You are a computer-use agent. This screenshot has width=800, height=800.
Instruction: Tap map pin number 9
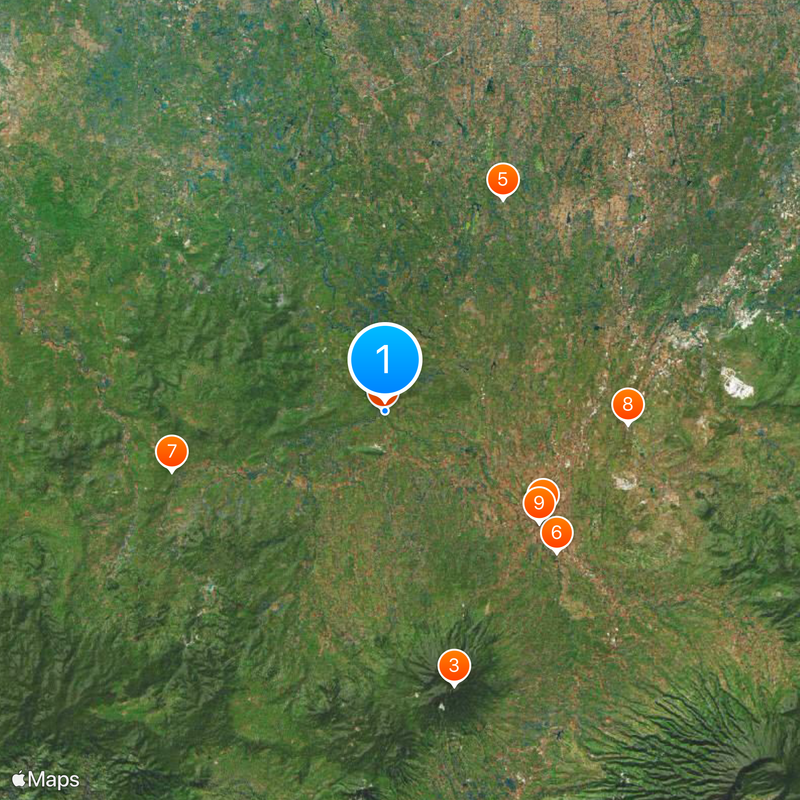pos(539,502)
